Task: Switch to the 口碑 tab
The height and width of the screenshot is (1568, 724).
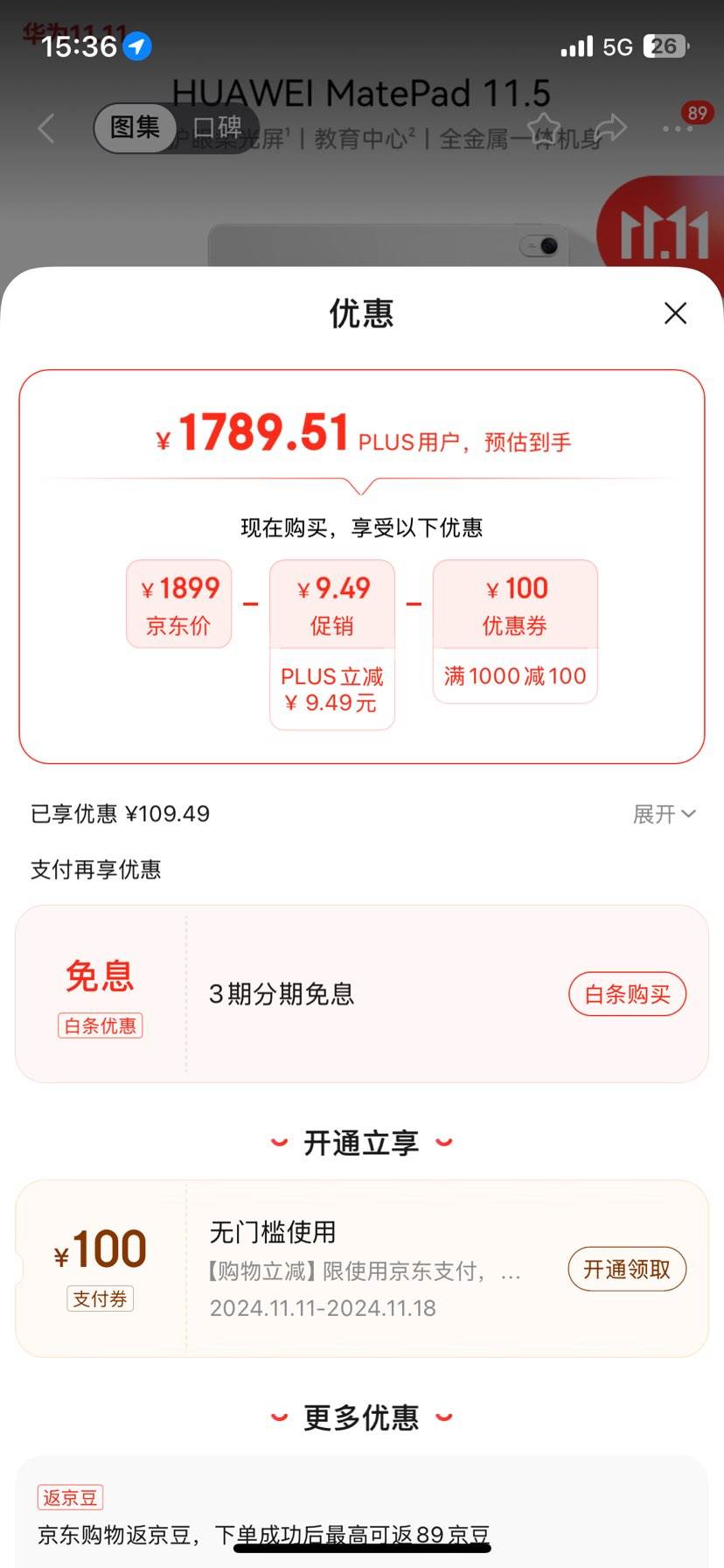Action: coord(219,128)
